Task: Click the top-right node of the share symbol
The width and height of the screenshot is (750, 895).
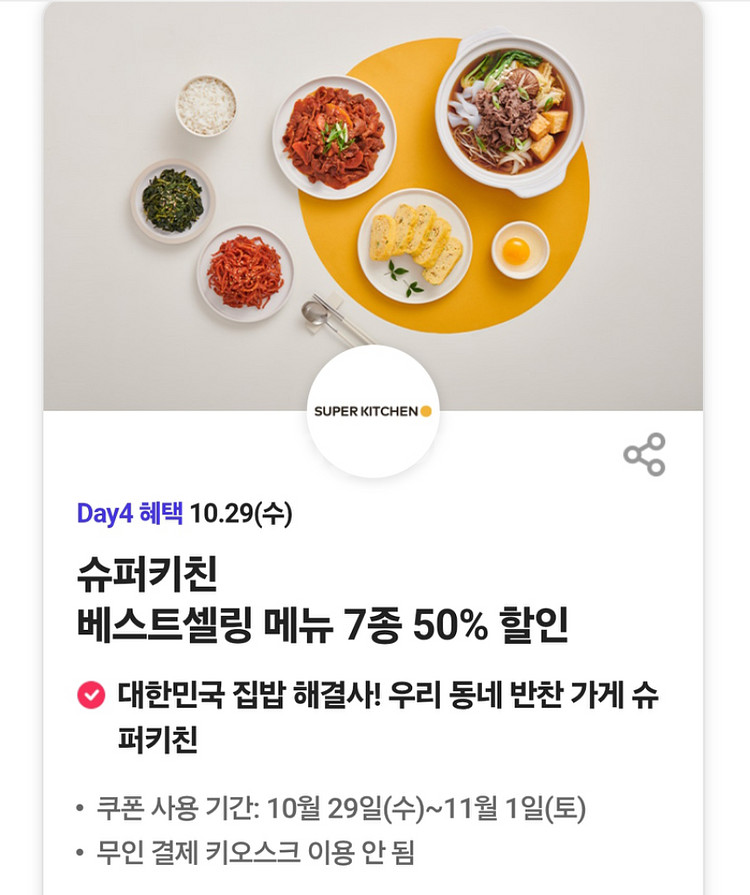Action: coord(656,440)
